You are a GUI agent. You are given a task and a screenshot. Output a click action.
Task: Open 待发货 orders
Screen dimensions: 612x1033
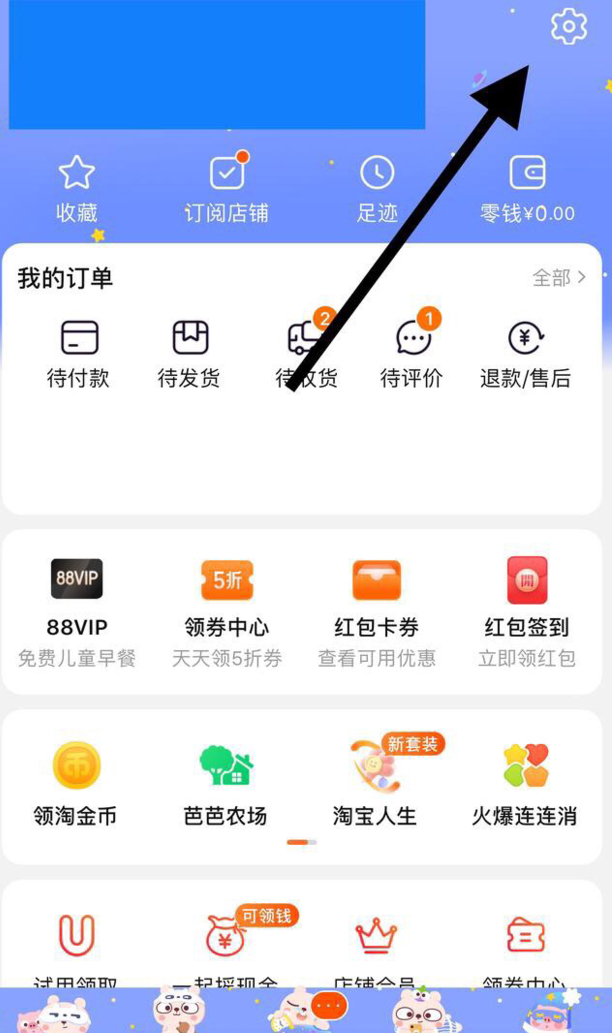[189, 354]
